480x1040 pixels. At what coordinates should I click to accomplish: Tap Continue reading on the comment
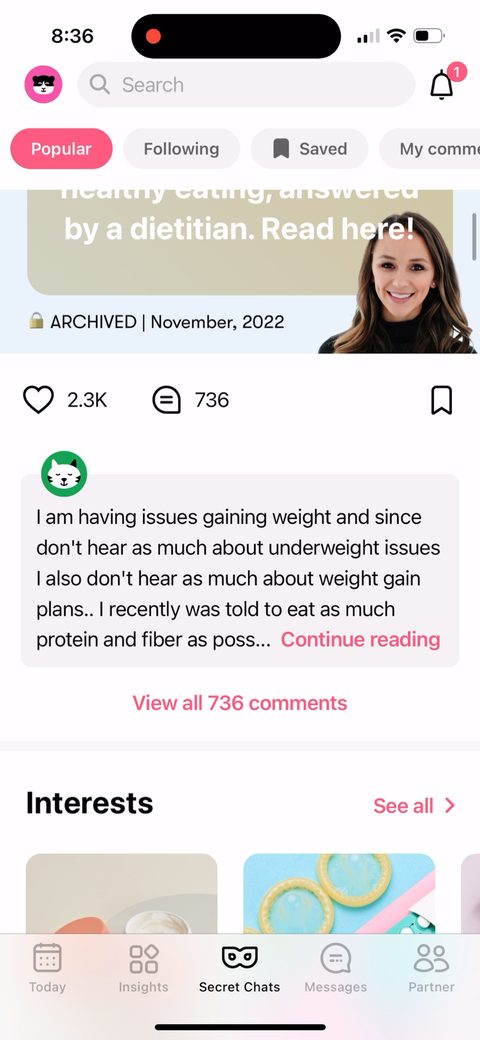(x=360, y=639)
